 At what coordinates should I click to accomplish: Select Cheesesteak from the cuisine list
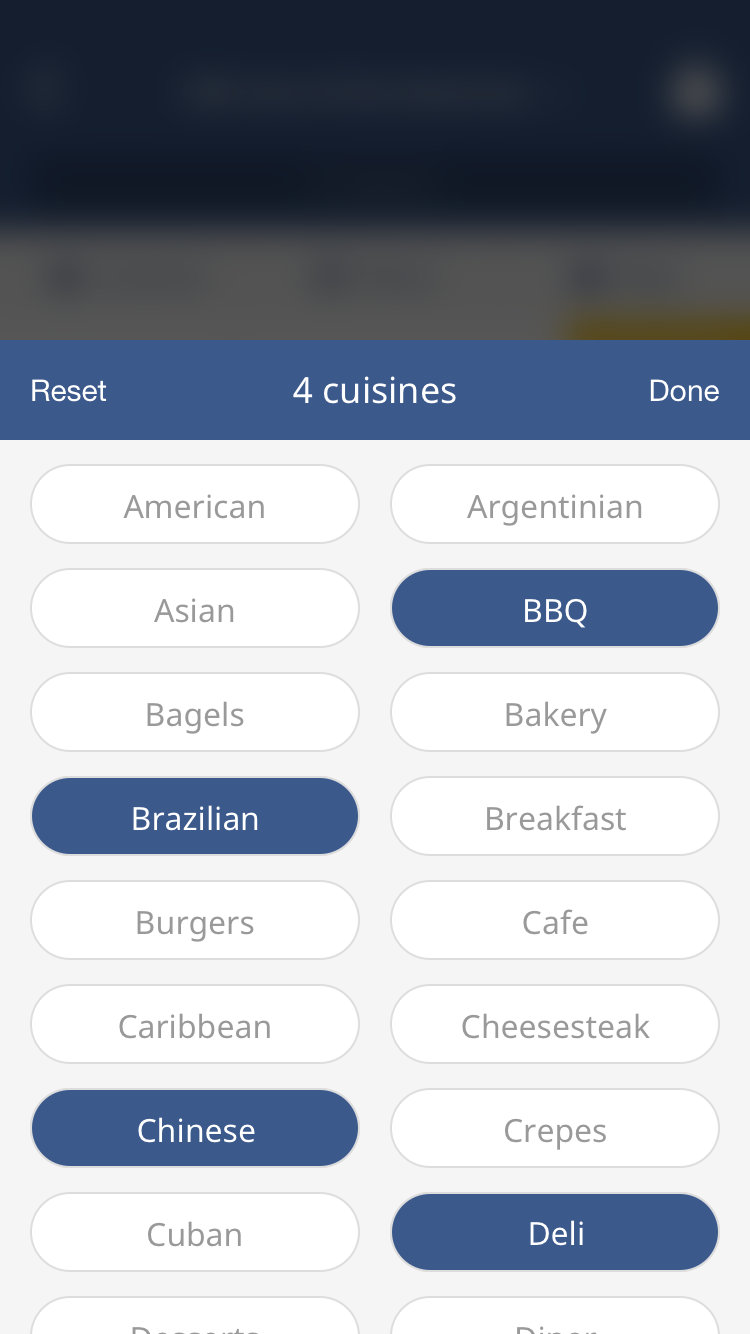pyautogui.click(x=555, y=1025)
